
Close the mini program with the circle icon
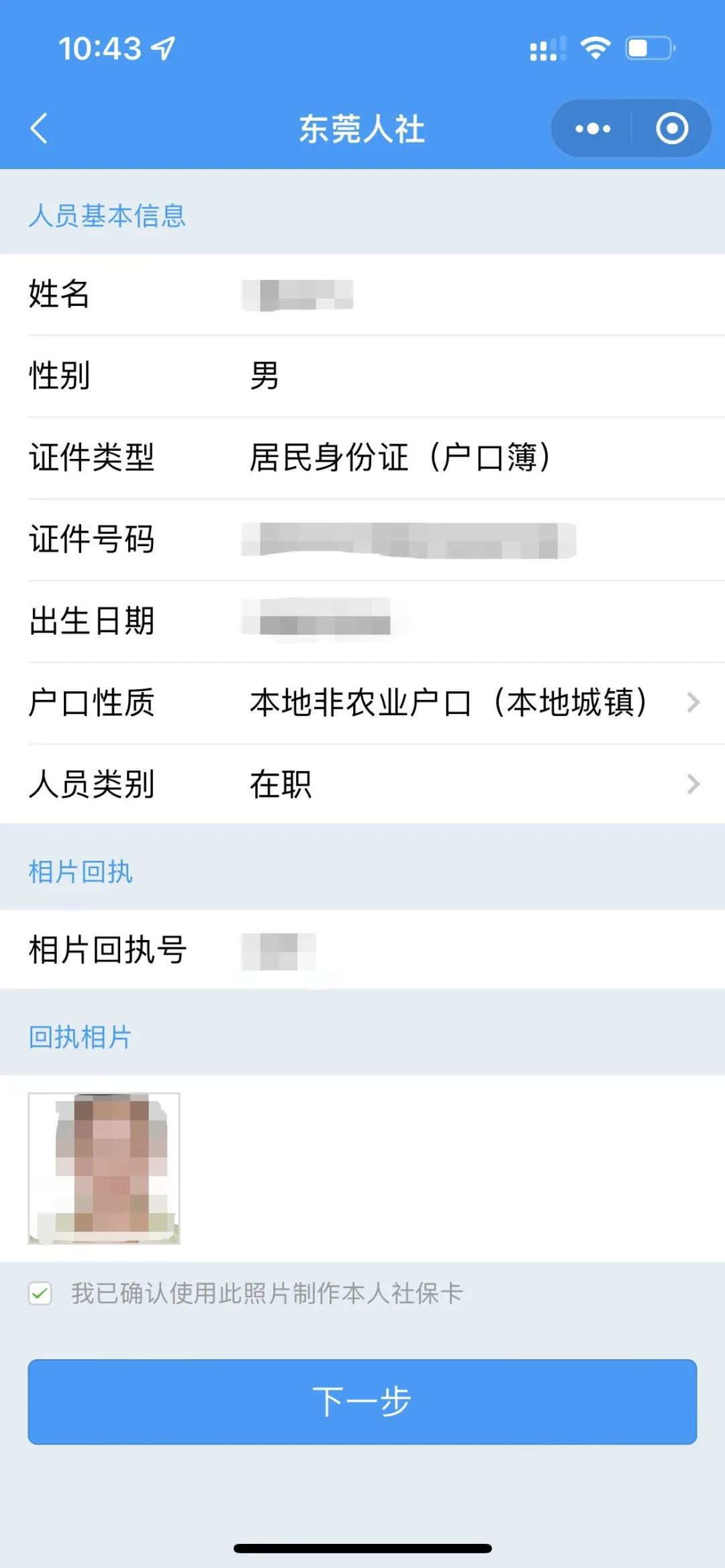(x=672, y=128)
